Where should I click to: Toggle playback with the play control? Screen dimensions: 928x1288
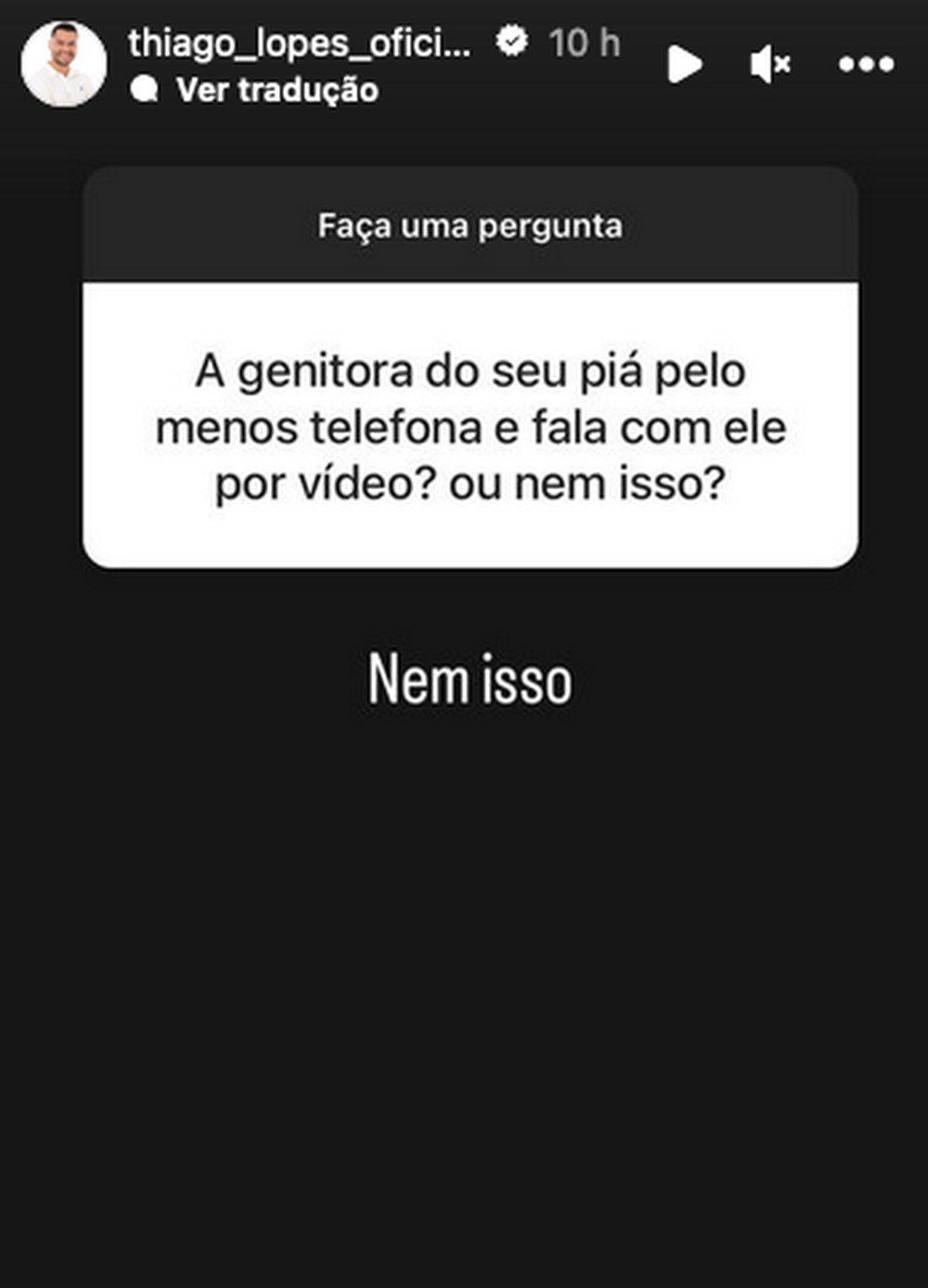(684, 65)
